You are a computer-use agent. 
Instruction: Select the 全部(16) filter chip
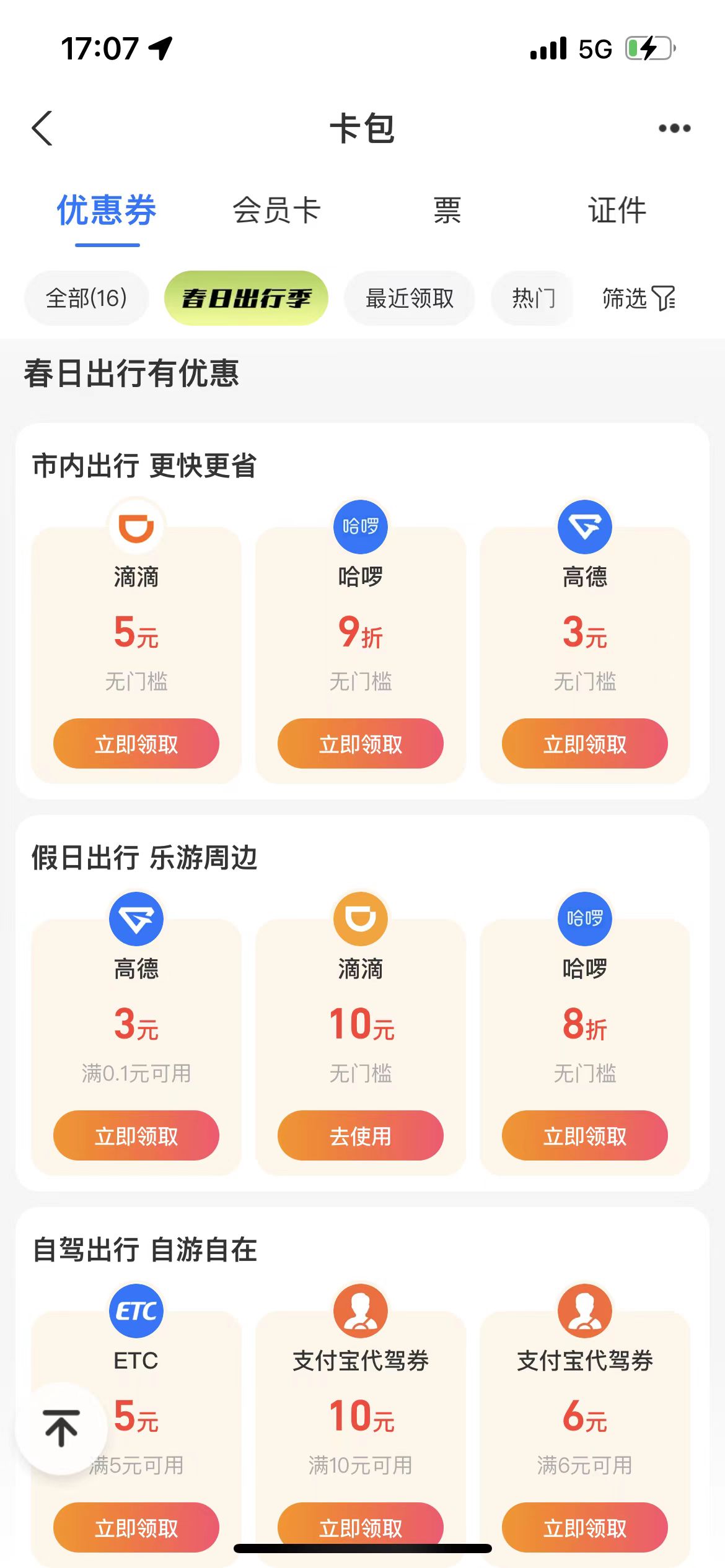pos(86,298)
